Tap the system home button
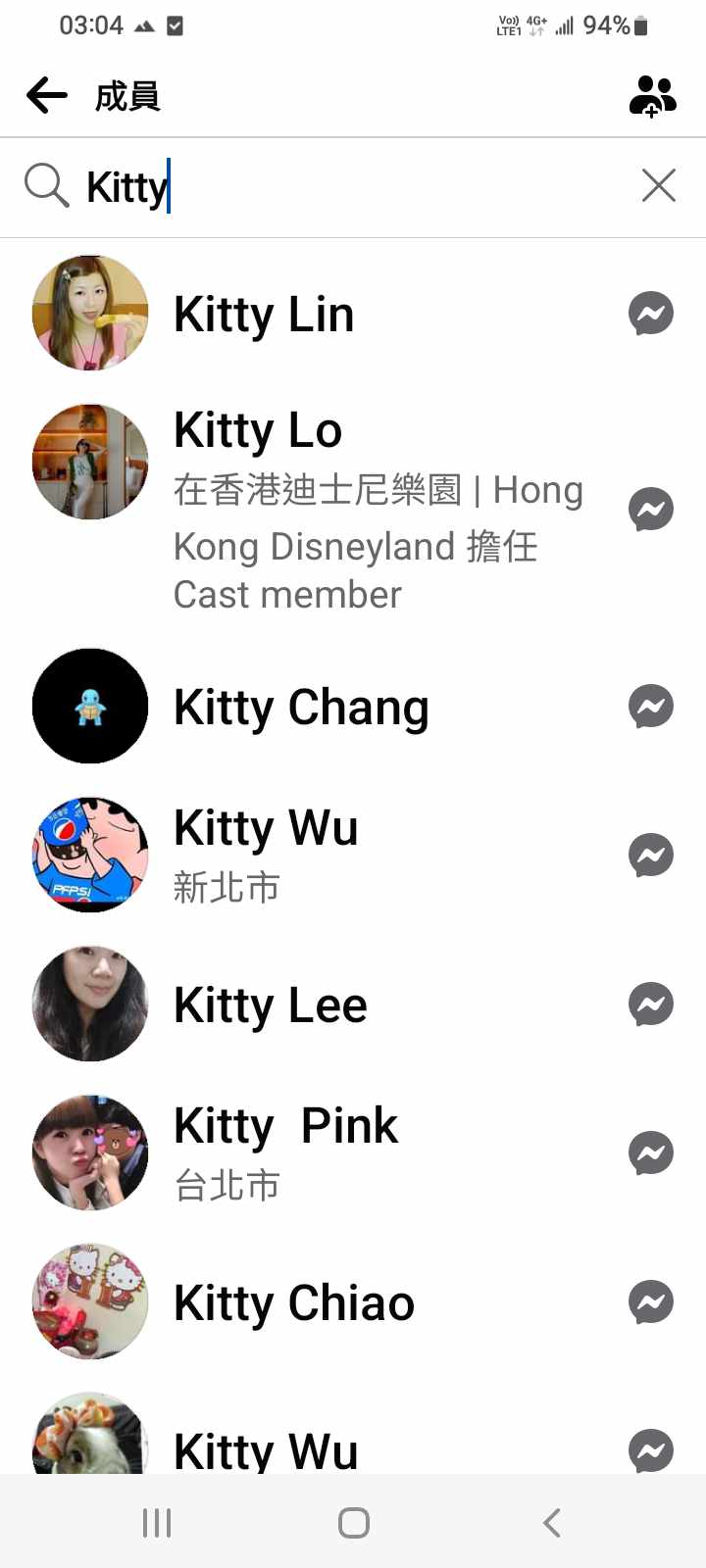 tap(353, 1523)
